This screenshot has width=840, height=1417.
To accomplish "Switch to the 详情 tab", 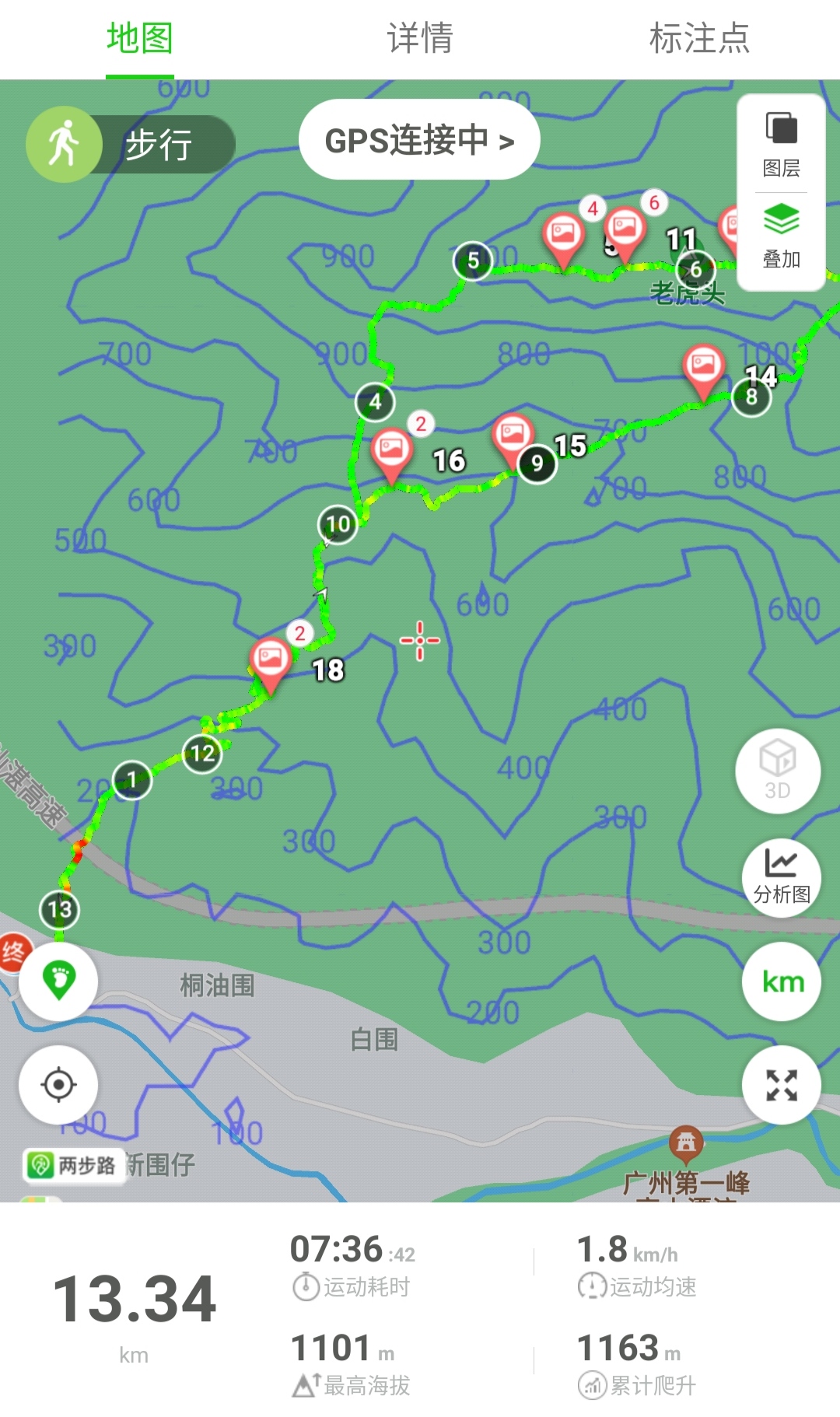I will click(420, 38).
